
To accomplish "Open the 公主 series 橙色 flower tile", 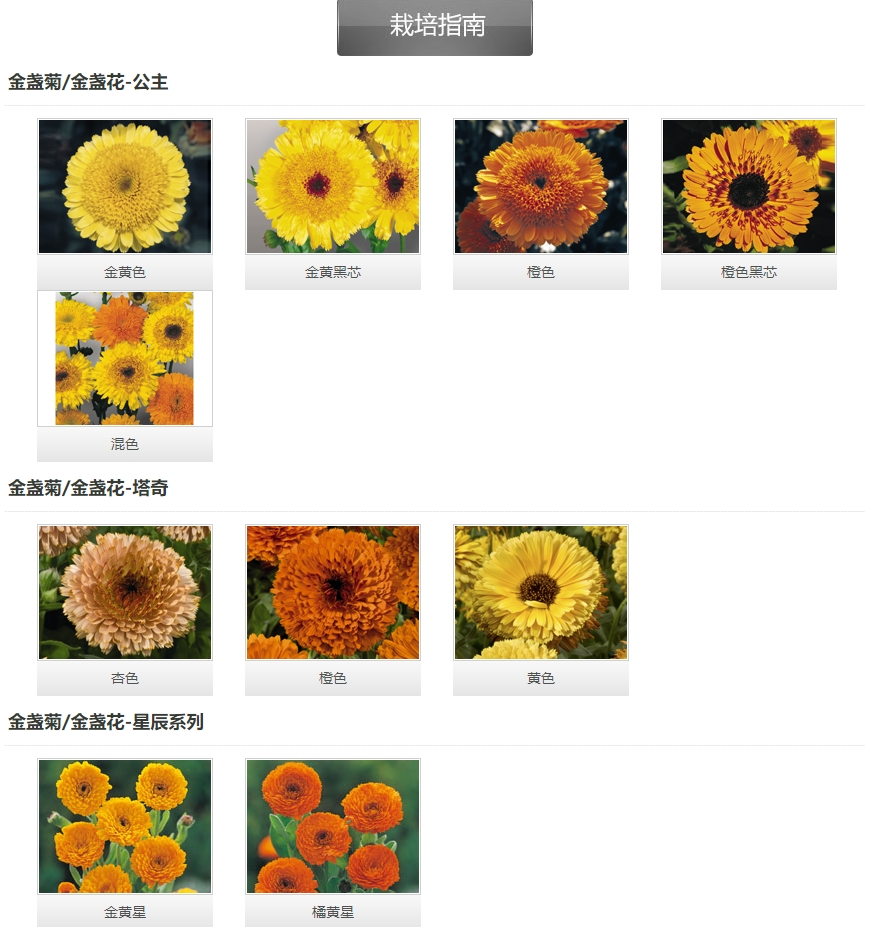I will [x=541, y=187].
